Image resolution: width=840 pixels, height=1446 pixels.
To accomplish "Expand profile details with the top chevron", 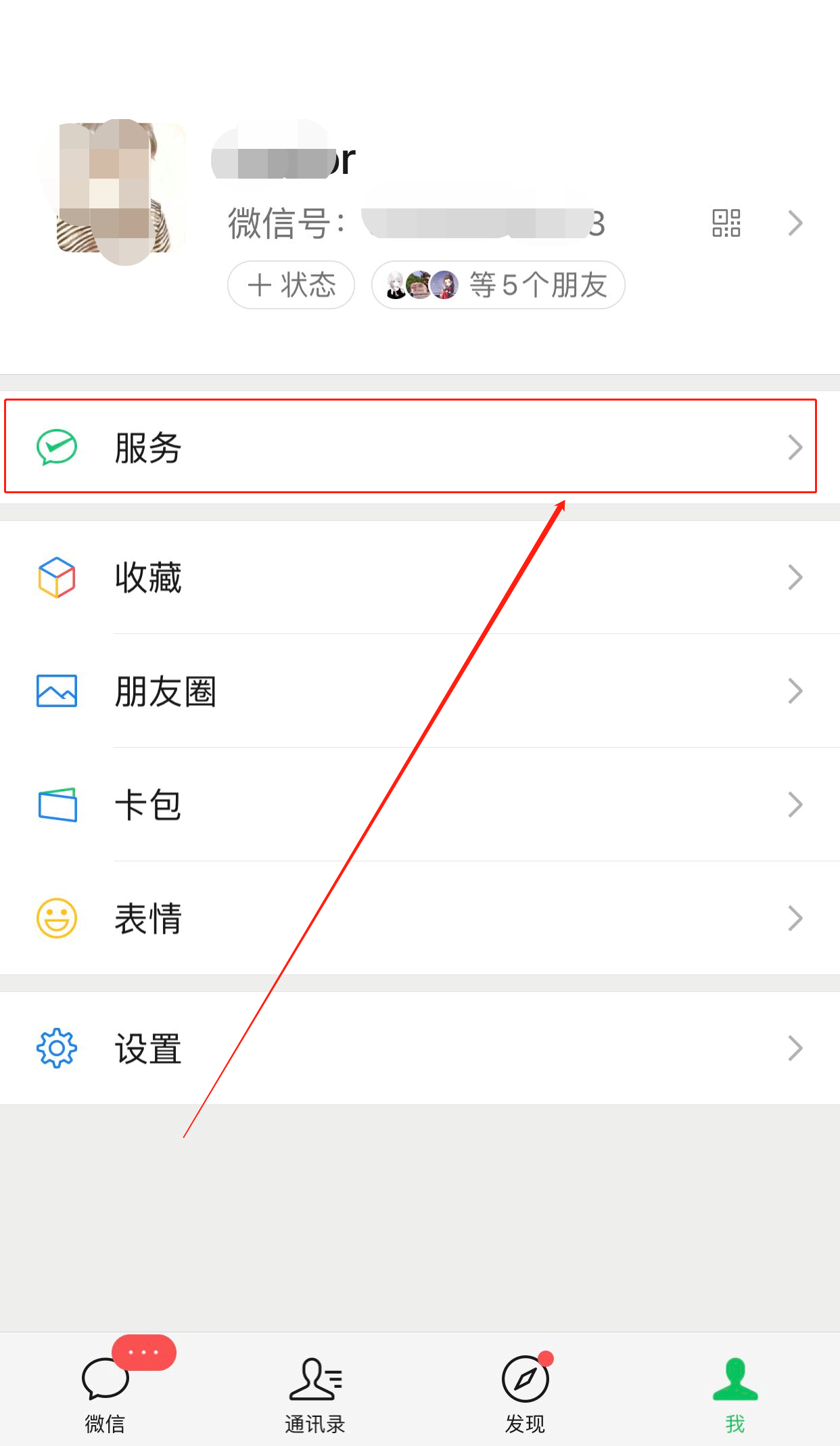I will click(794, 223).
